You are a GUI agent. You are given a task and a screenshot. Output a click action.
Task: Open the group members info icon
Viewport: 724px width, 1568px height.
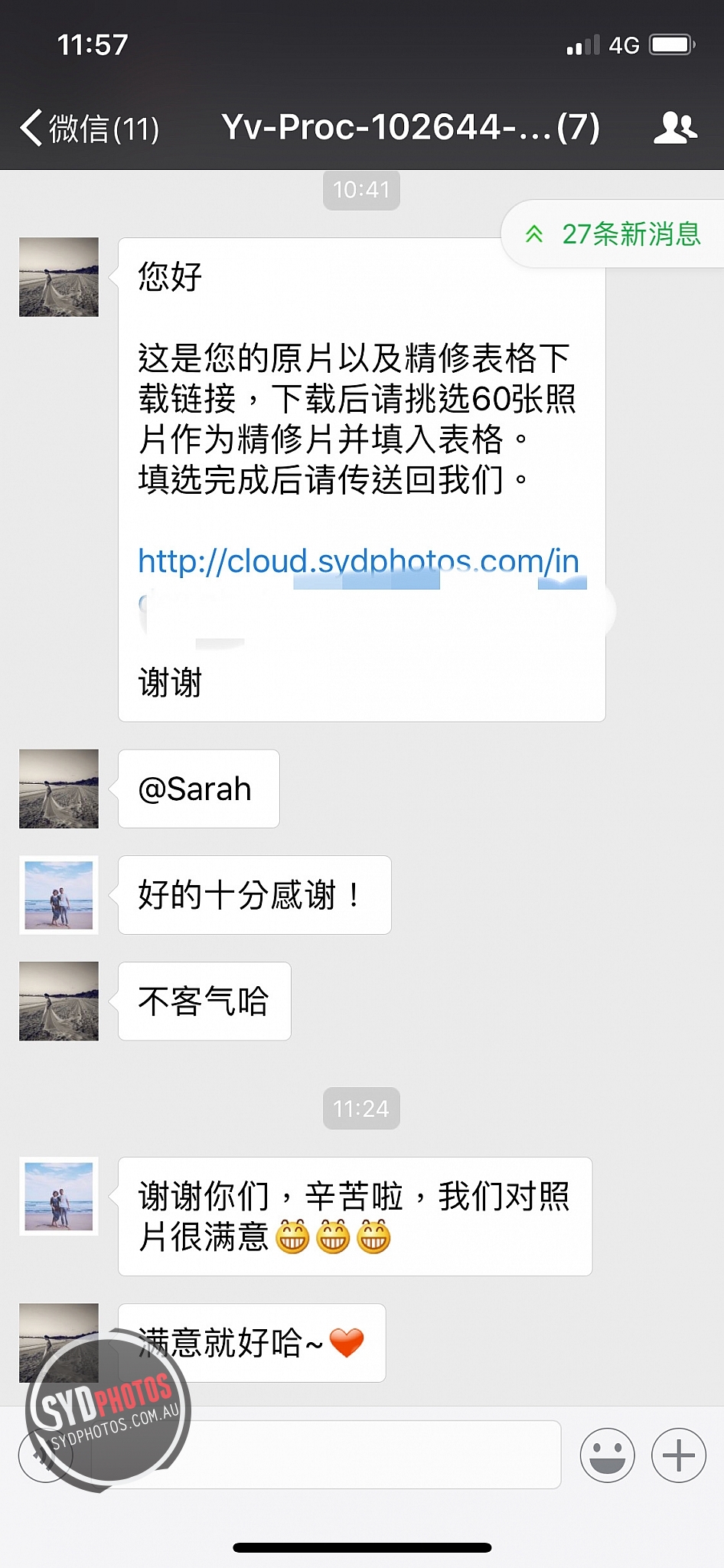click(x=675, y=128)
